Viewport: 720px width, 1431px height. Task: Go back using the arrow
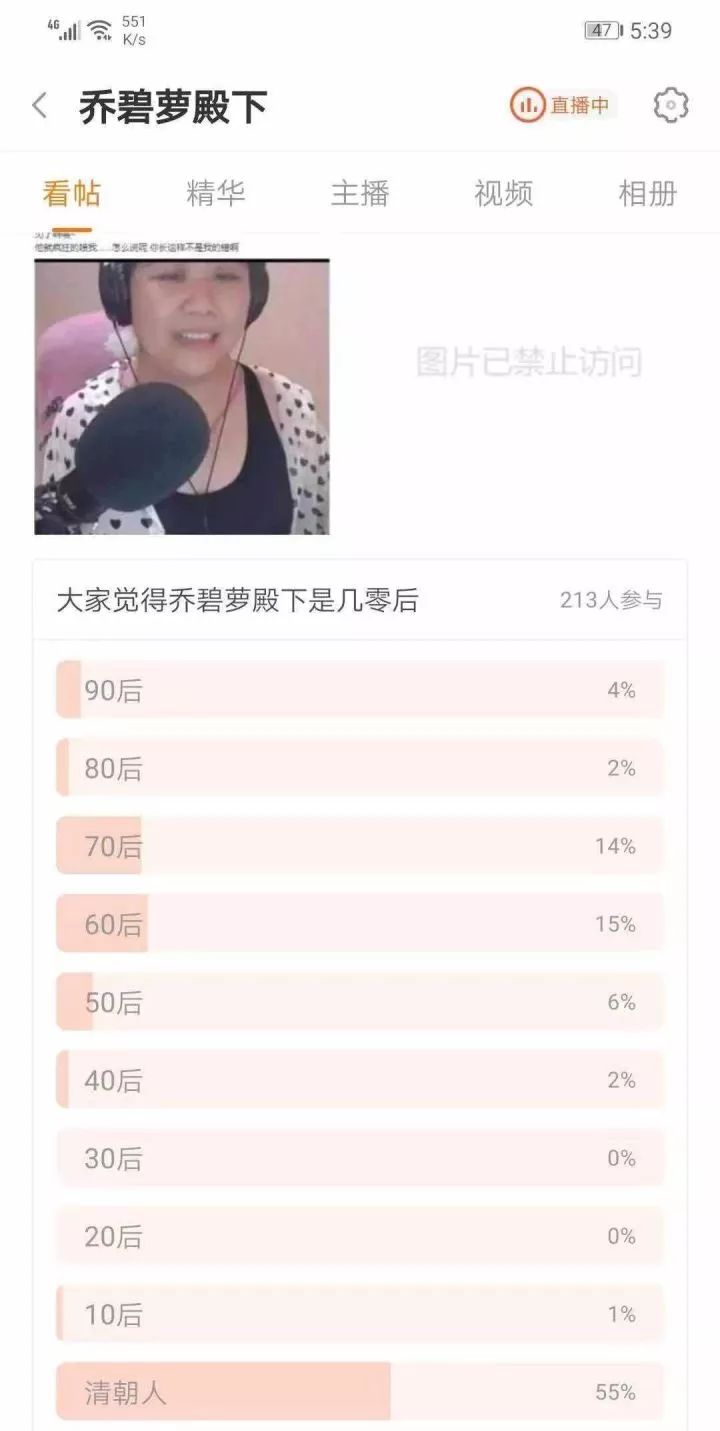(40, 106)
